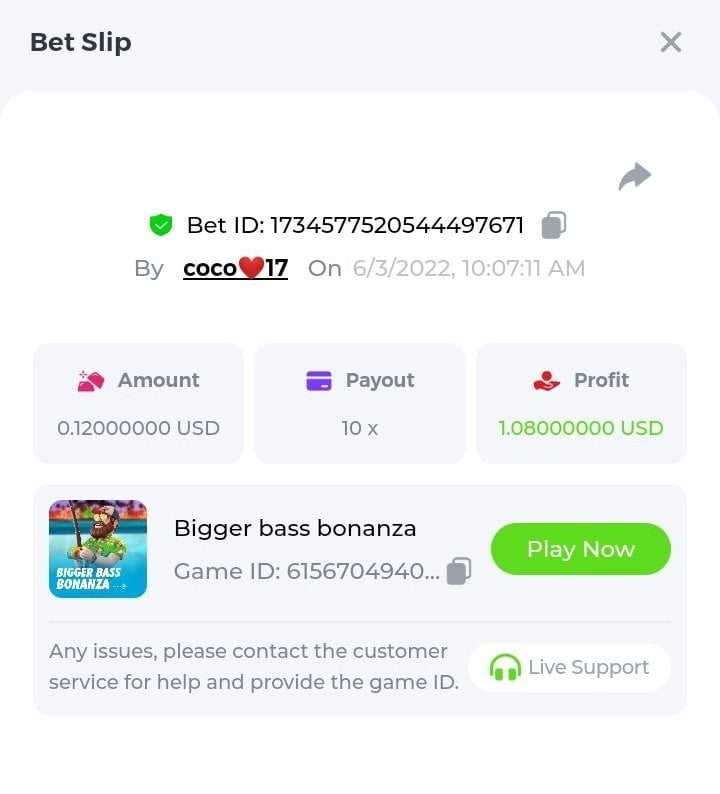Open coco17's user profile
This screenshot has height=794, width=720.
pos(235,268)
